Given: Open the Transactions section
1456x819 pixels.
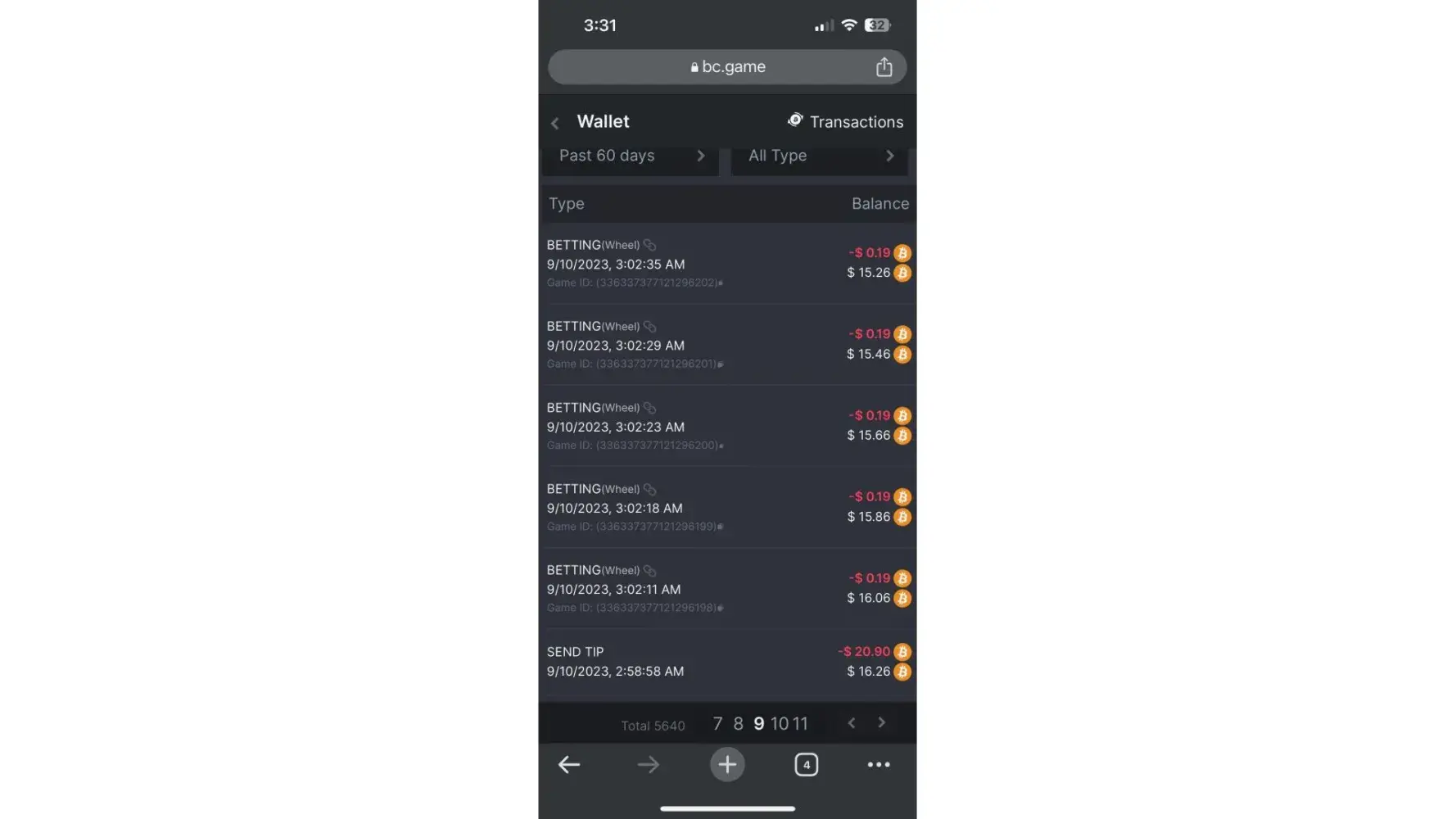Looking at the screenshot, I should 845,121.
